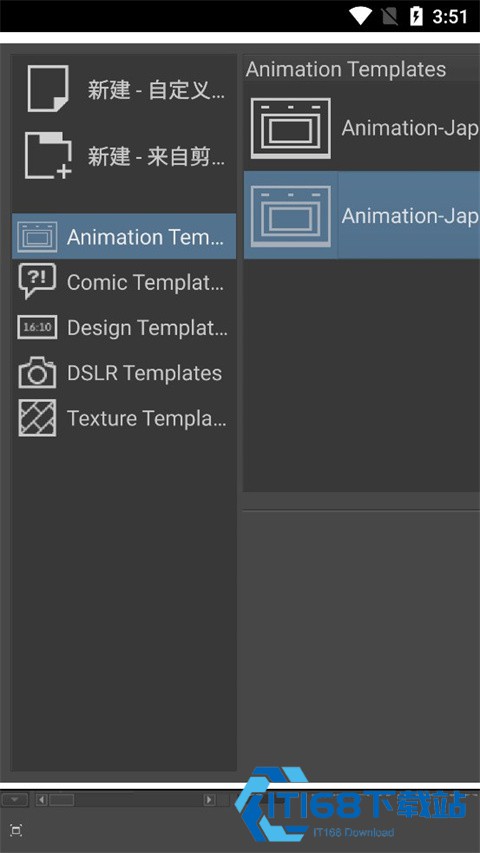Viewport: 480px width, 853px height.
Task: Choose the highlighted Animation-Jap template
Action: click(x=362, y=215)
